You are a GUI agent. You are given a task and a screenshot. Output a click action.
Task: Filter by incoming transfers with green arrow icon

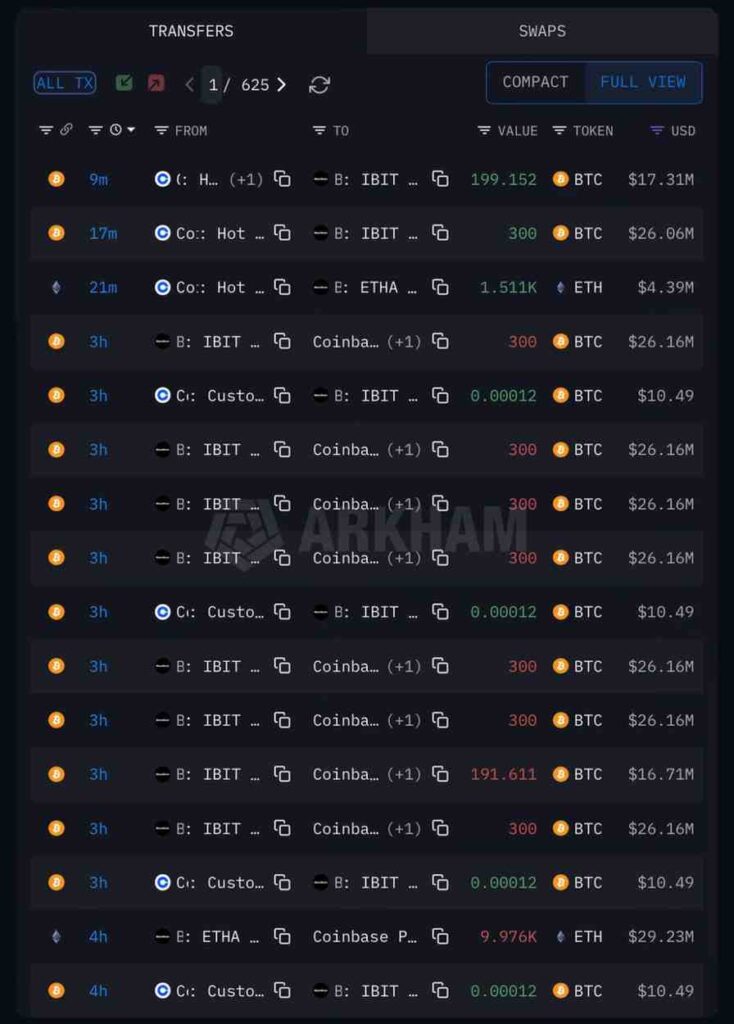[x=124, y=83]
